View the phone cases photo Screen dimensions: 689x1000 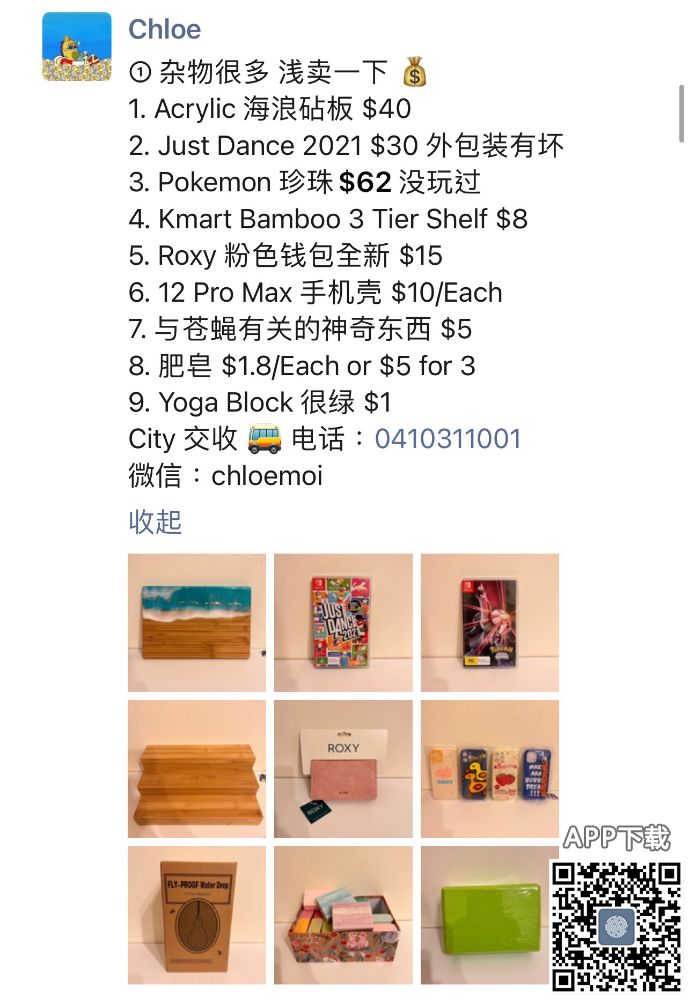pyautogui.click(x=489, y=768)
